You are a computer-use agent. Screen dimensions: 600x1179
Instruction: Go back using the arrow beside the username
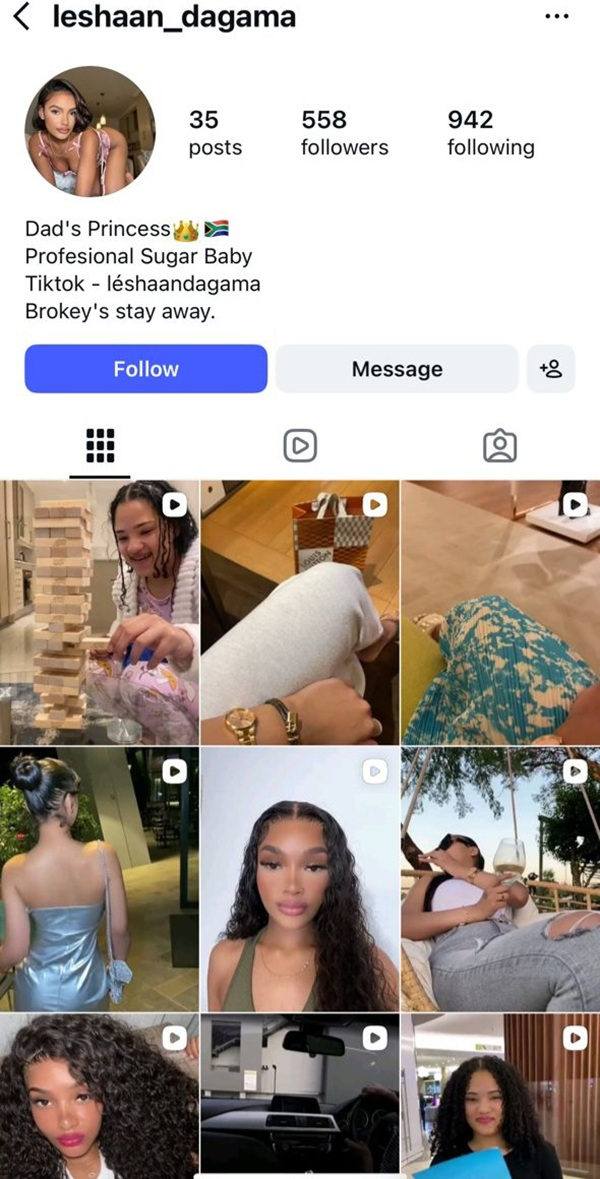(x=22, y=17)
